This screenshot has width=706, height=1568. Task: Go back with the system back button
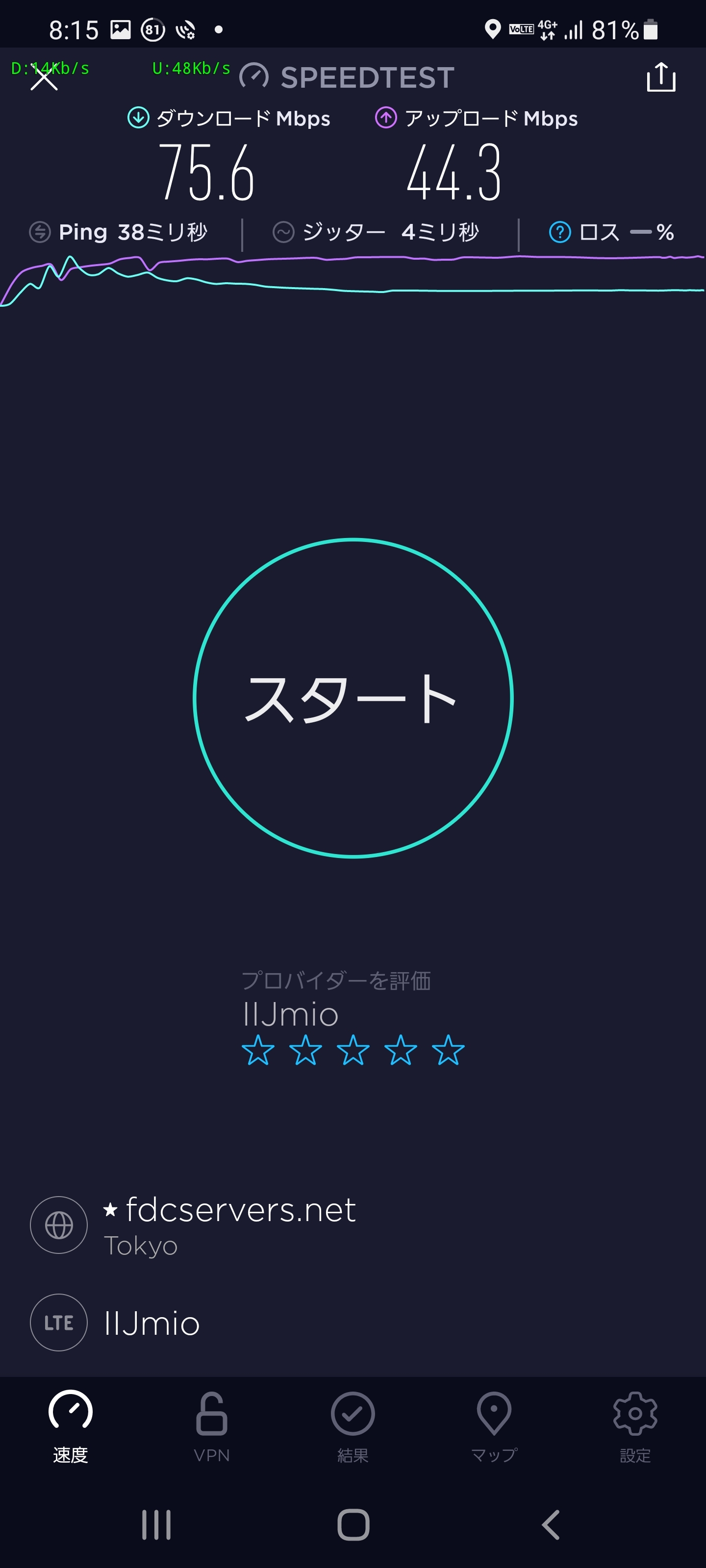(550, 1524)
